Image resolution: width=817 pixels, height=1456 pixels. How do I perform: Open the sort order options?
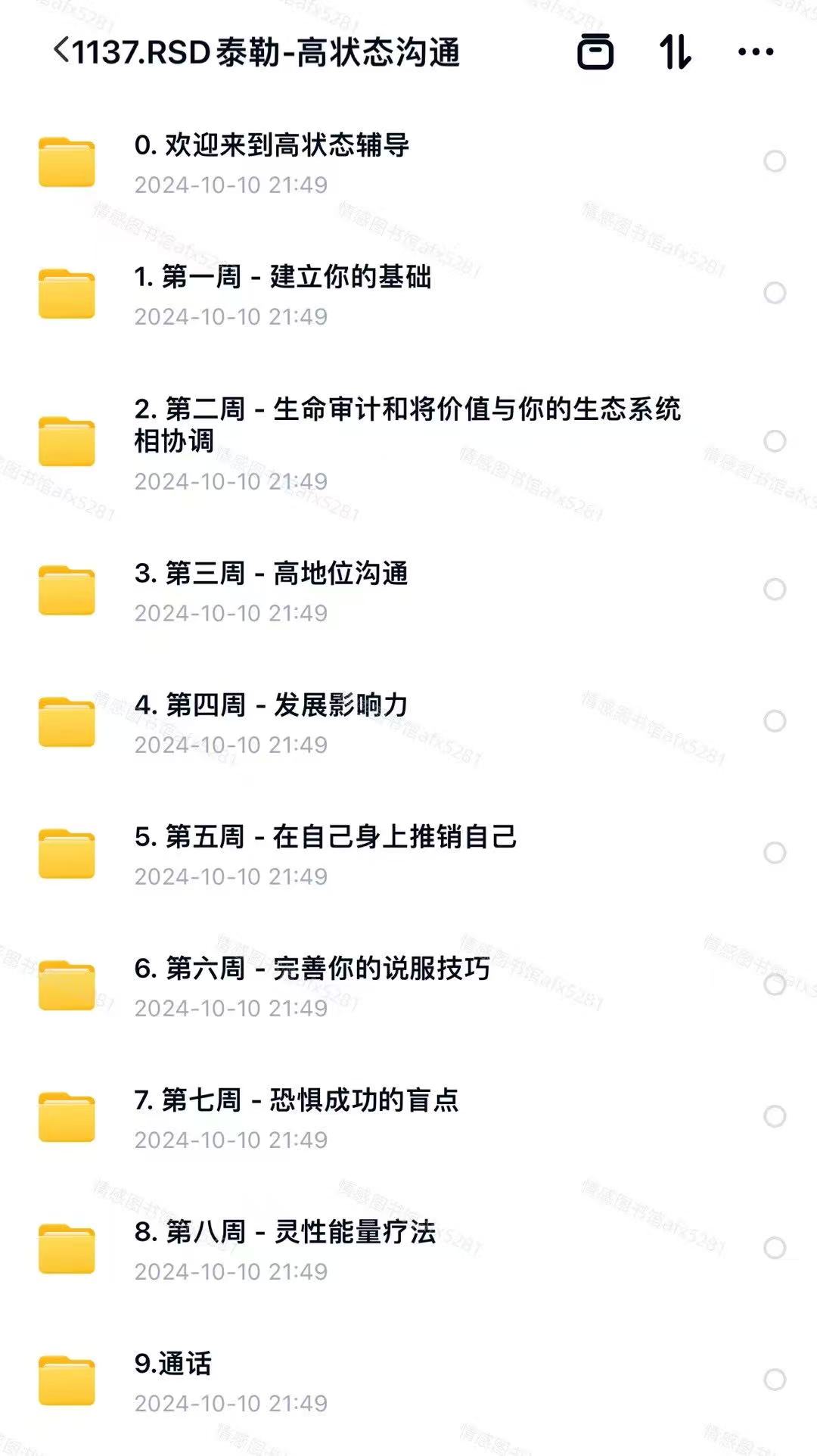click(x=675, y=52)
